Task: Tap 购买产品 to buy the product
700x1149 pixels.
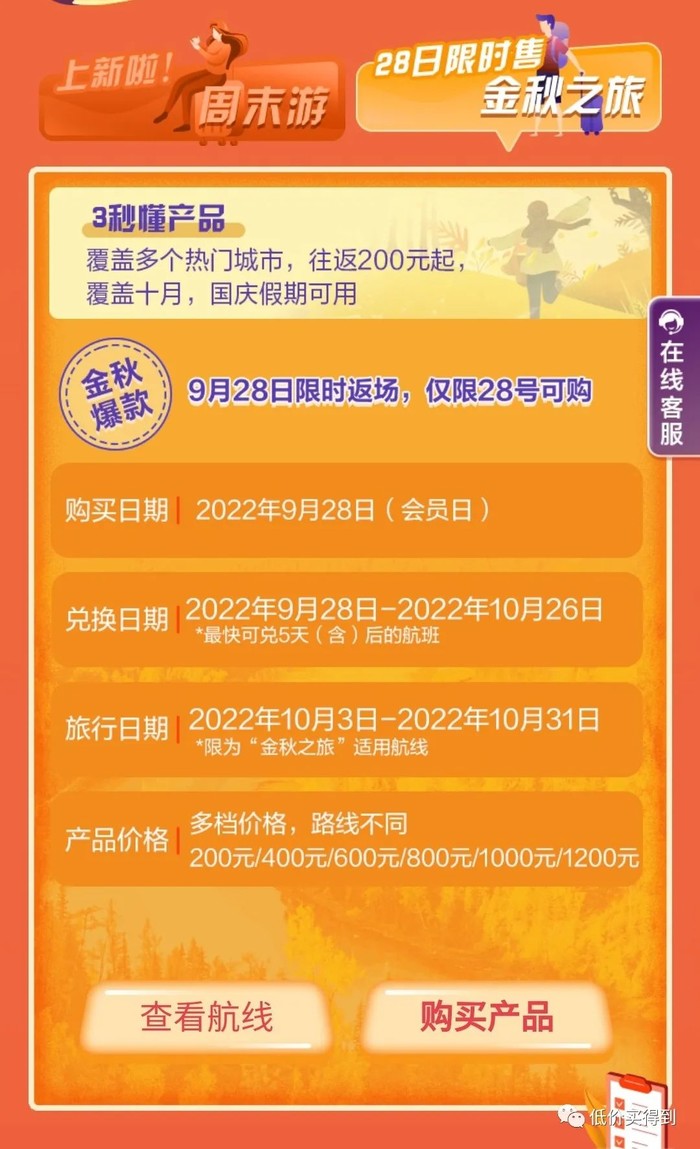Action: pos(486,1018)
